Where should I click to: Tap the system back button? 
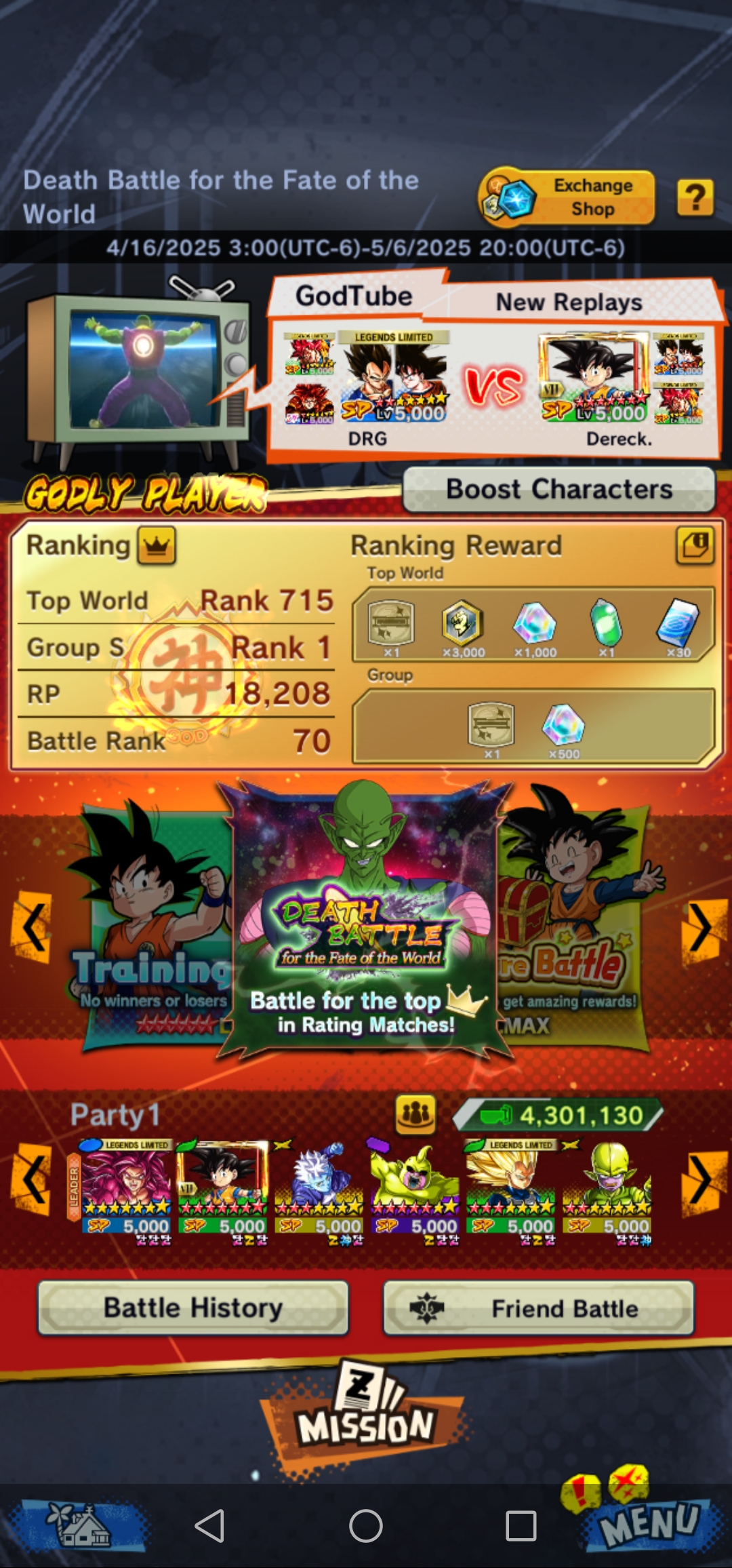(209, 1526)
